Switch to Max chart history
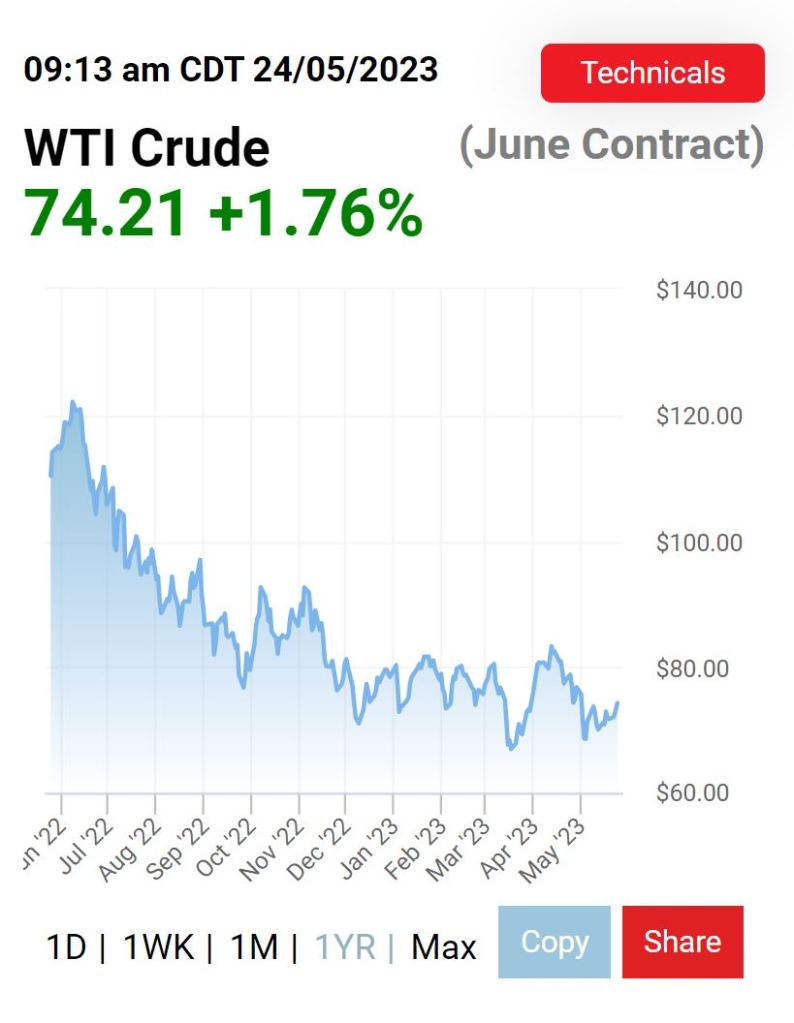Image resolution: width=794 pixels, height=1023 pixels. point(444,946)
